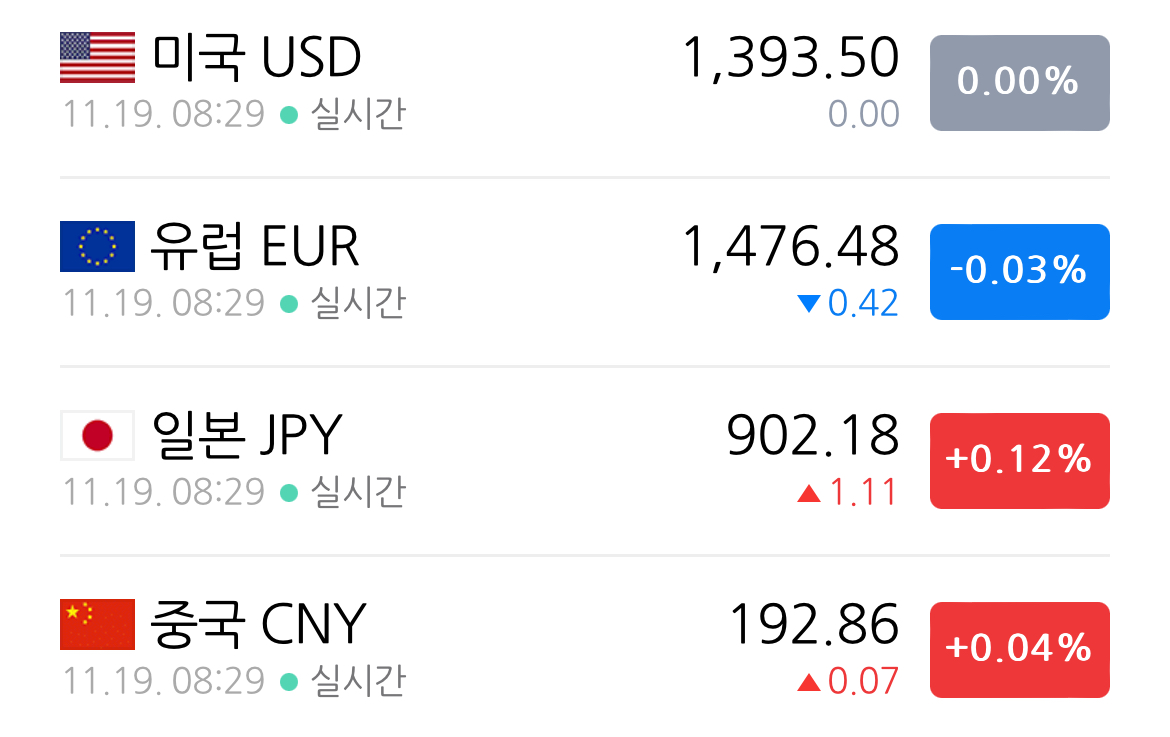Open the 미국 USD exchange rate row

click(x=584, y=83)
